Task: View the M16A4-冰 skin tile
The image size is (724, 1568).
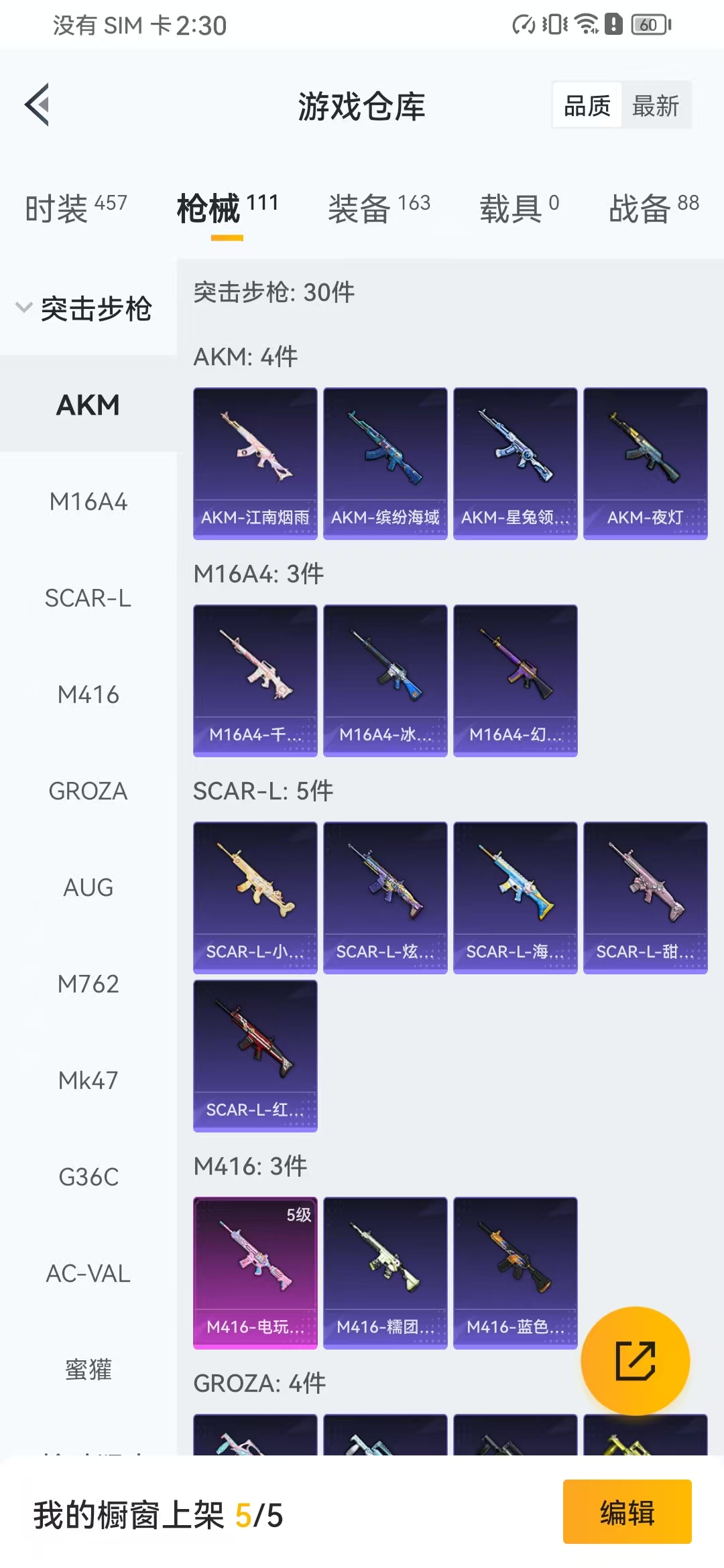Action: pyautogui.click(x=385, y=680)
